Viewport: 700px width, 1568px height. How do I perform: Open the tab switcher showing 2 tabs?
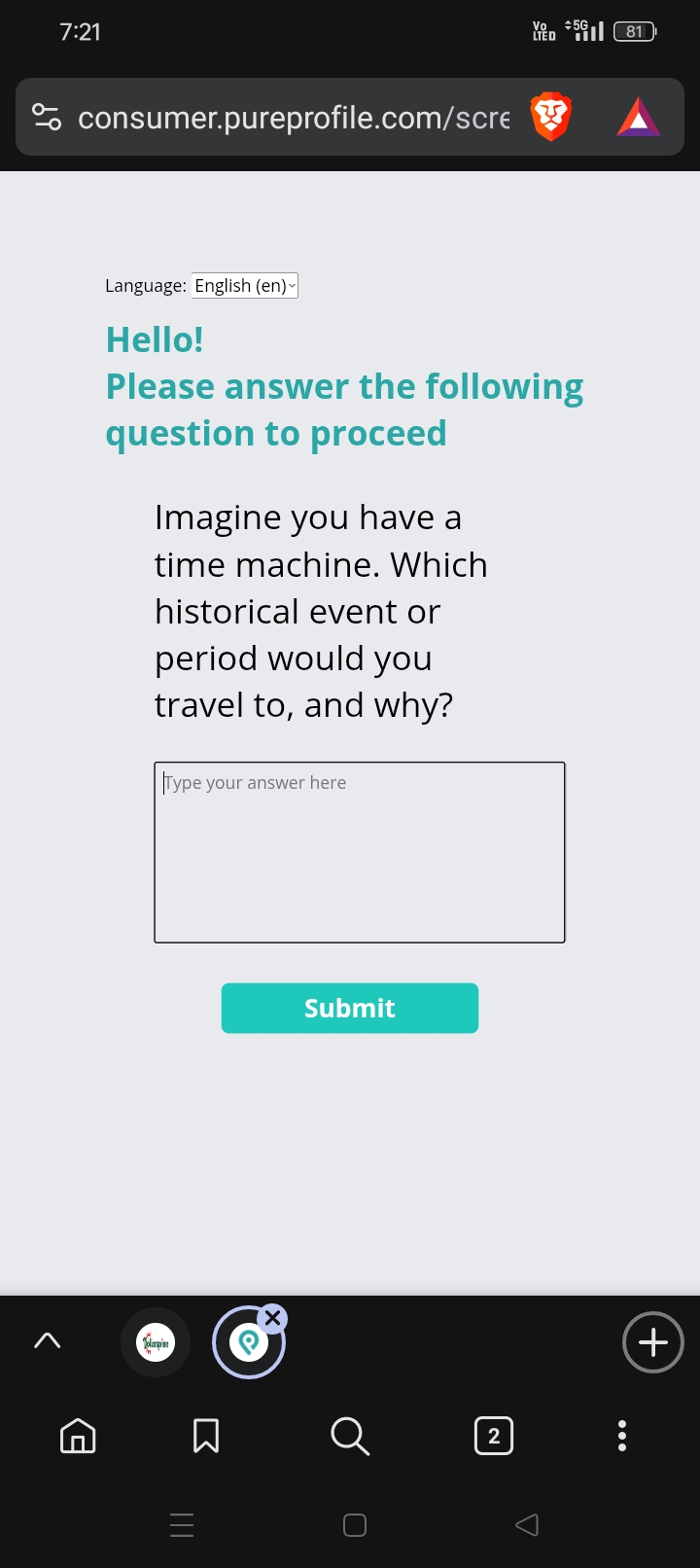(494, 1436)
